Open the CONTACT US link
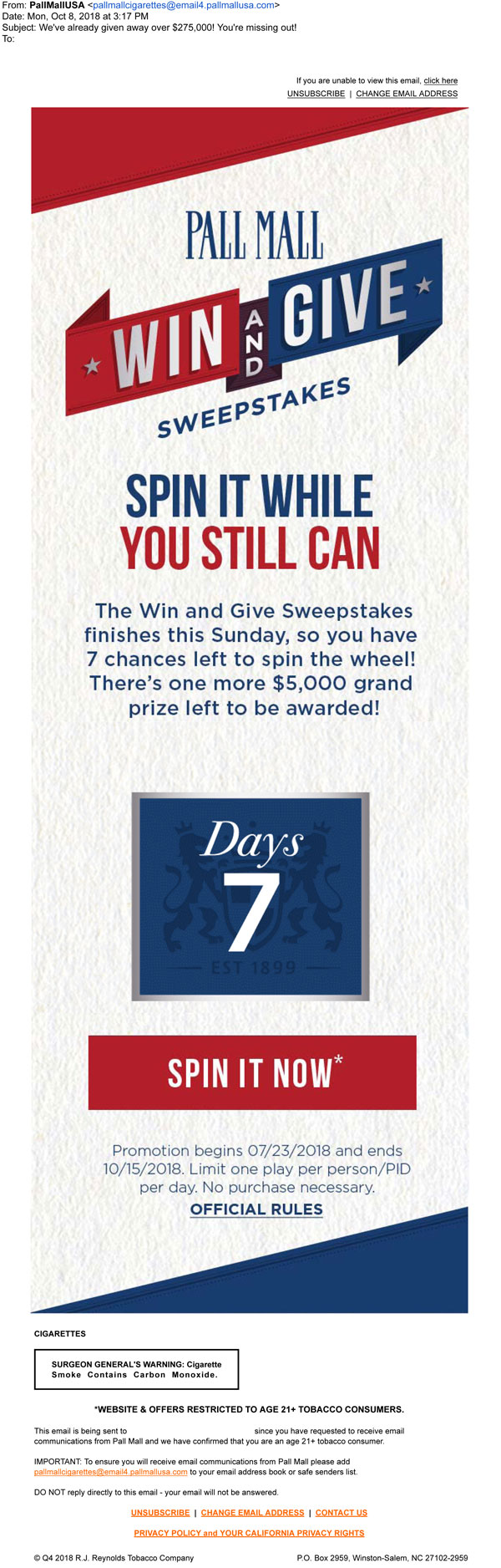Image resolution: width=501 pixels, height=1568 pixels. 341,1513
